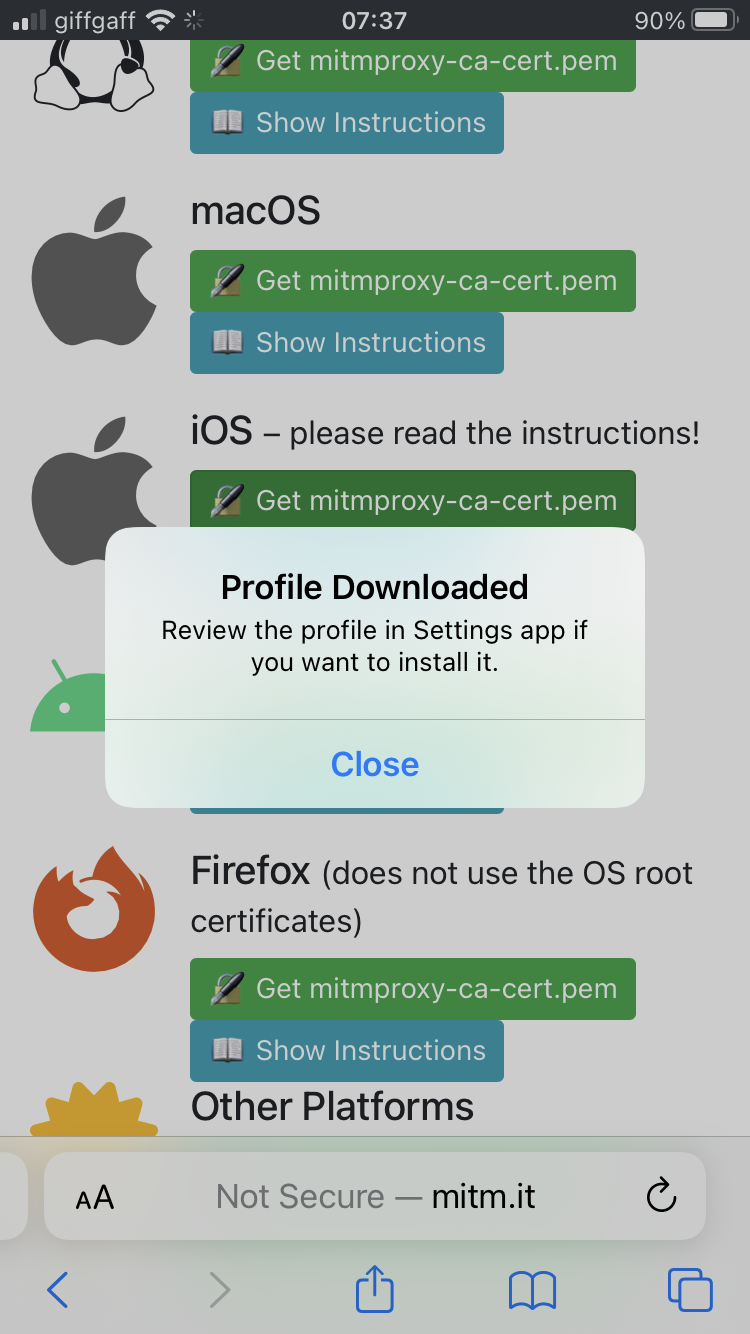750x1334 pixels.
Task: Dismiss the Profile Downloaded dialog with Close
Action: point(375,764)
